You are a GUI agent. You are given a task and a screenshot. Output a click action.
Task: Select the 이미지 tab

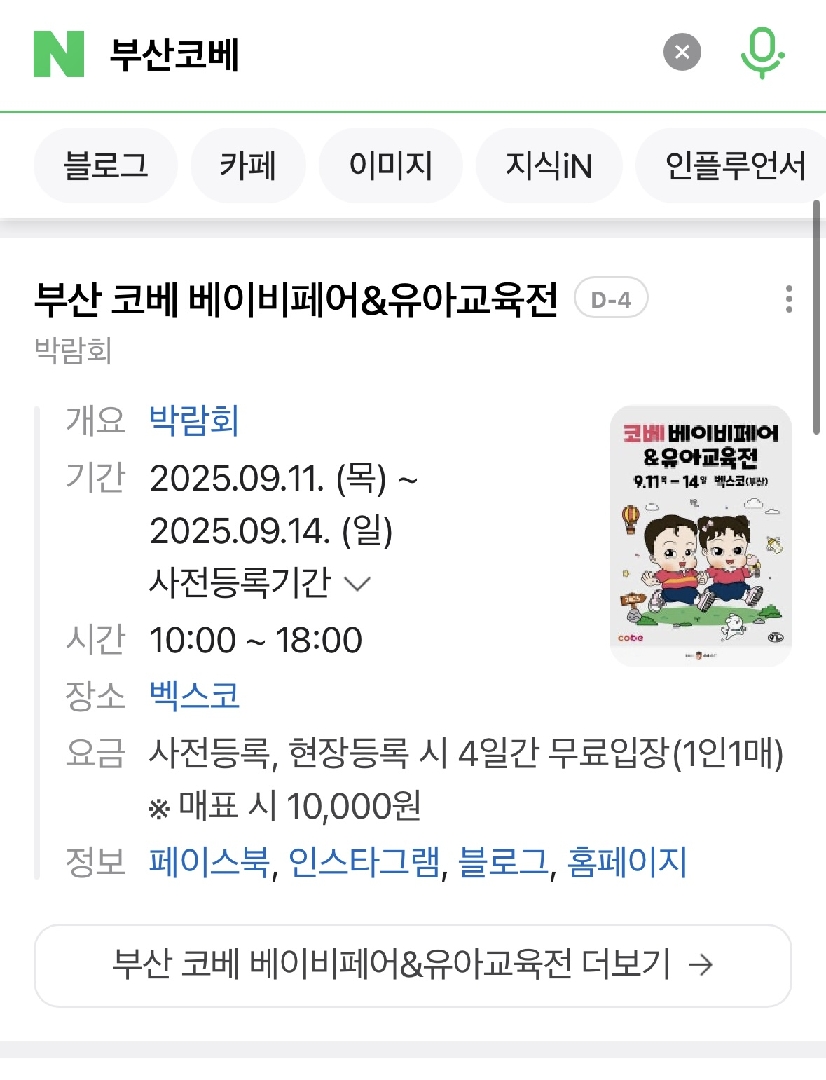coord(390,165)
